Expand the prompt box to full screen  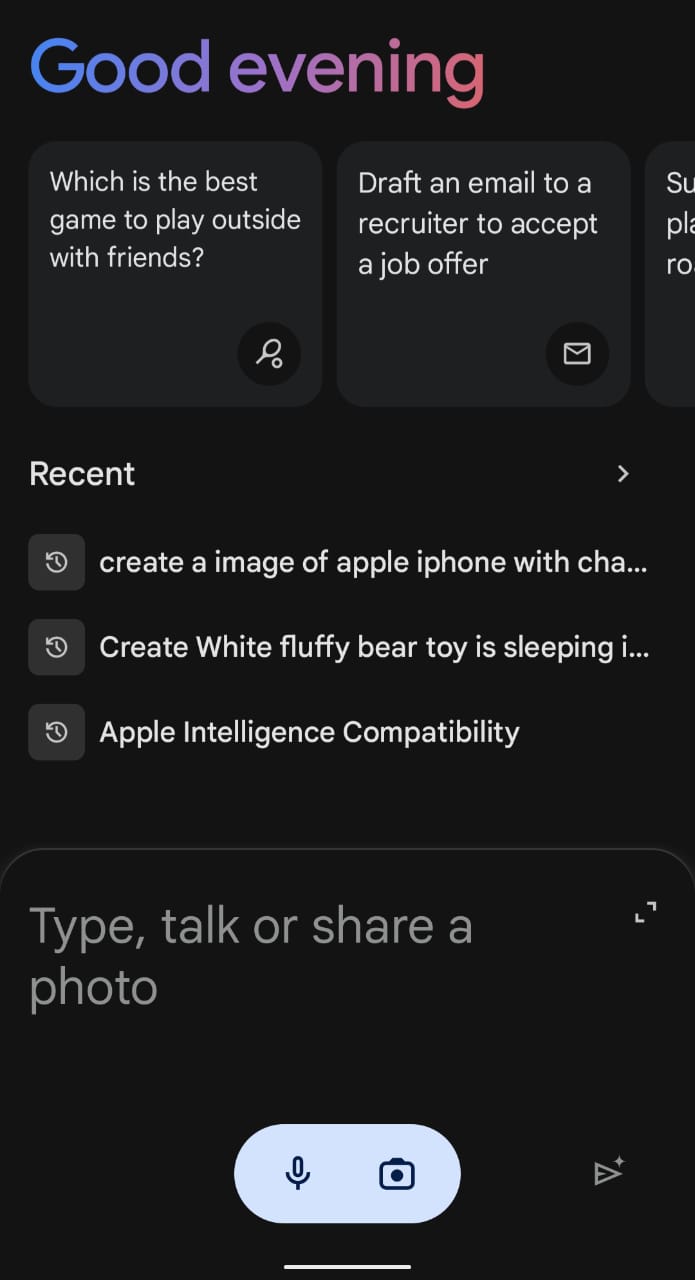646,913
